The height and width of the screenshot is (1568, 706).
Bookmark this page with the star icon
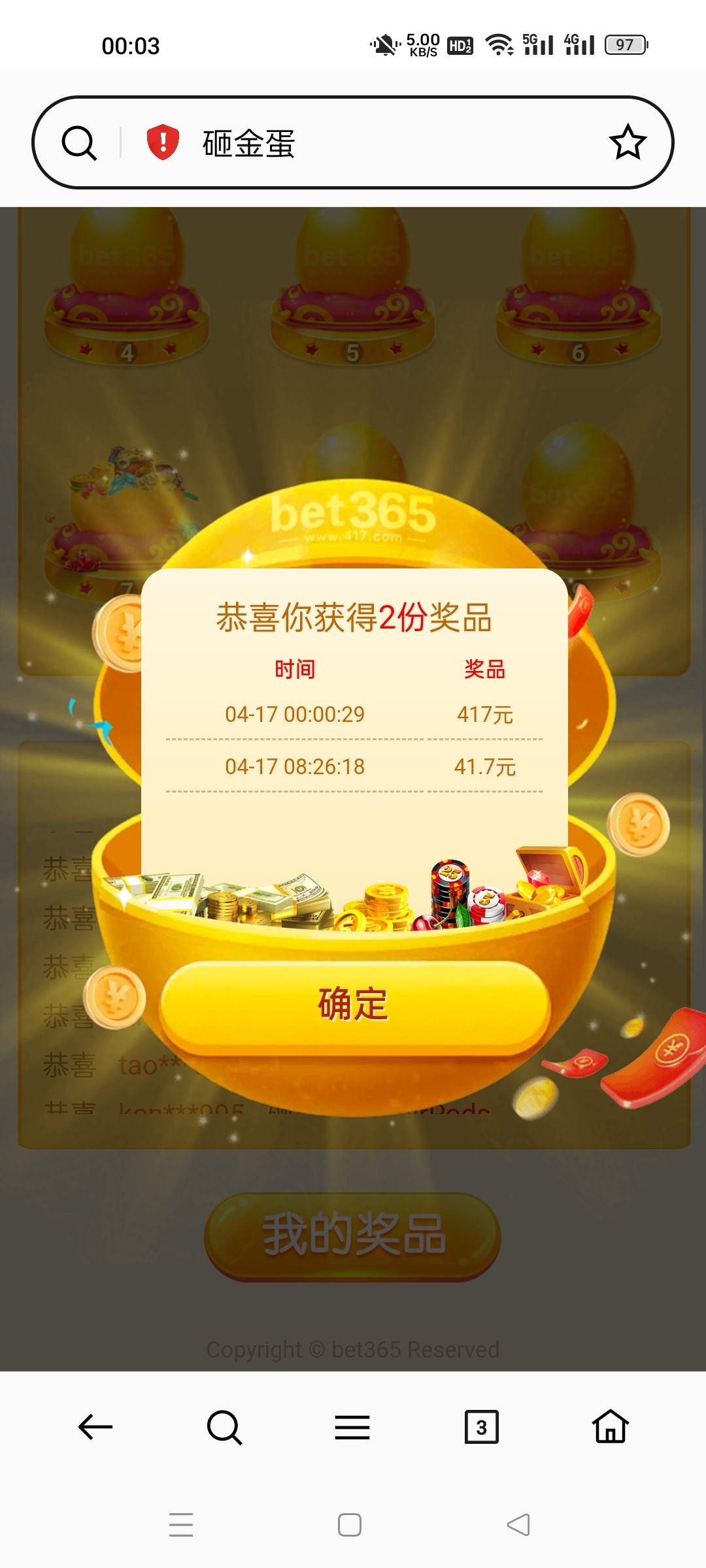click(628, 142)
